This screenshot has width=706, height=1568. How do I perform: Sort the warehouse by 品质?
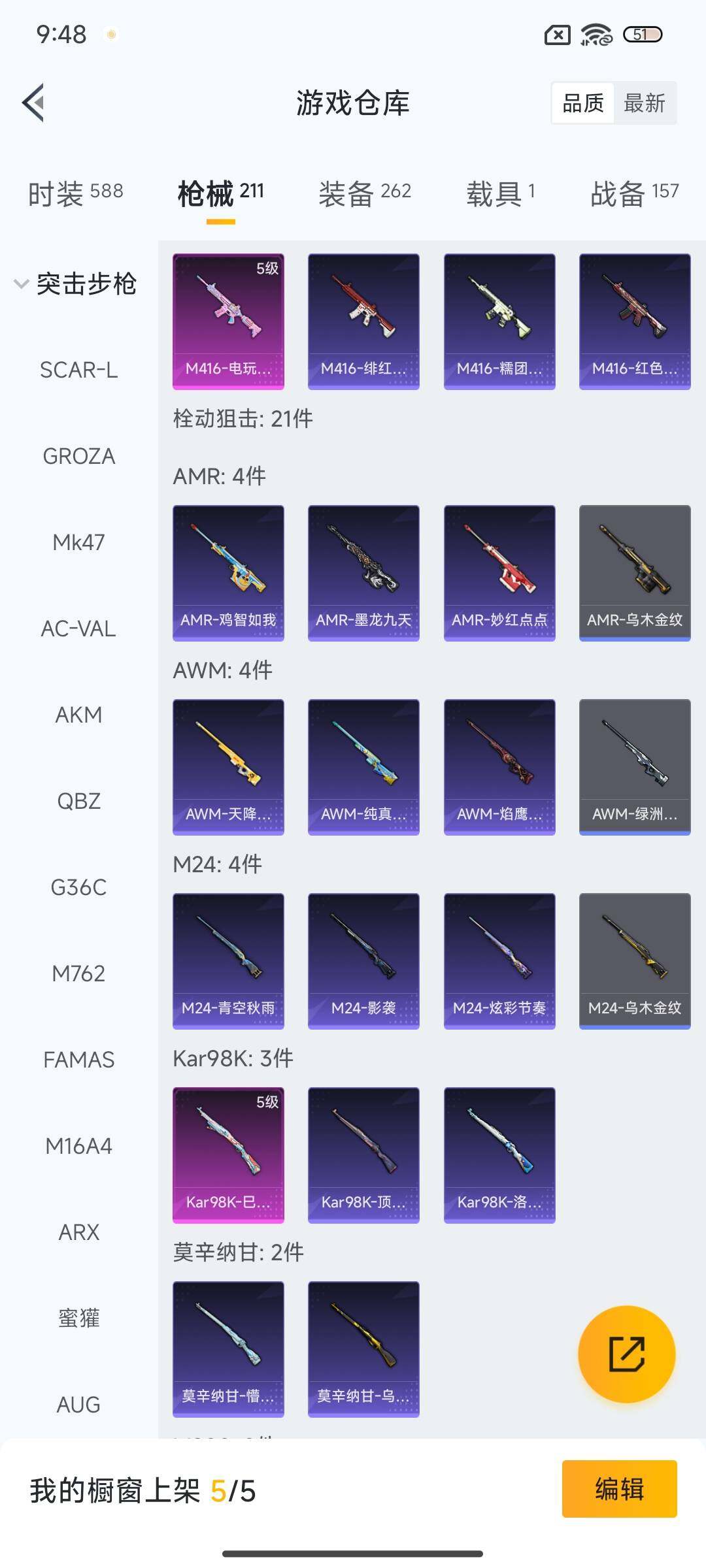[583, 103]
